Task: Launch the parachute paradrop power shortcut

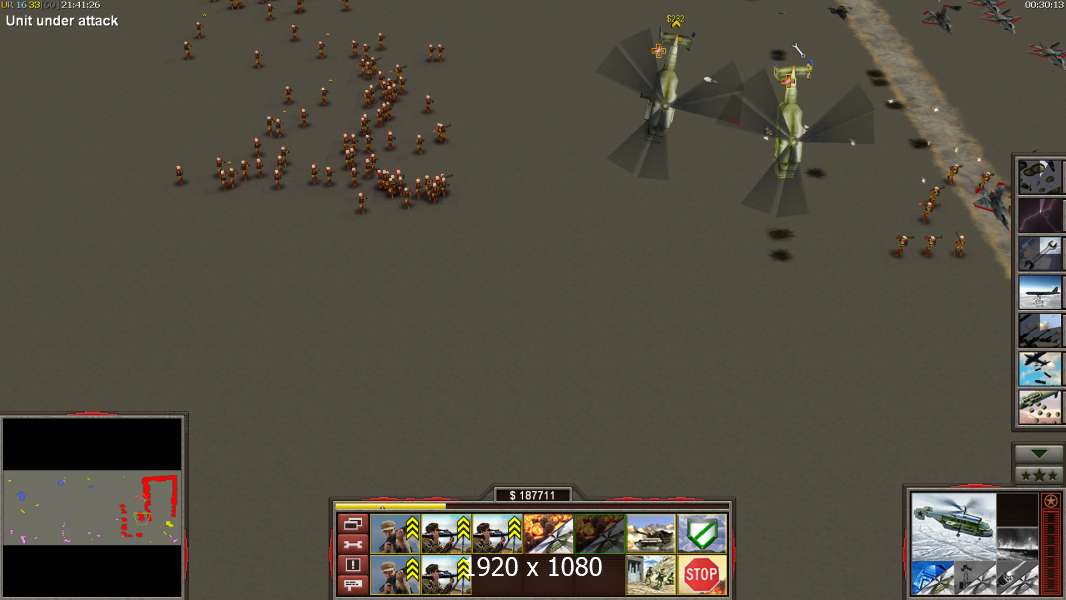Action: pyautogui.click(x=1040, y=177)
